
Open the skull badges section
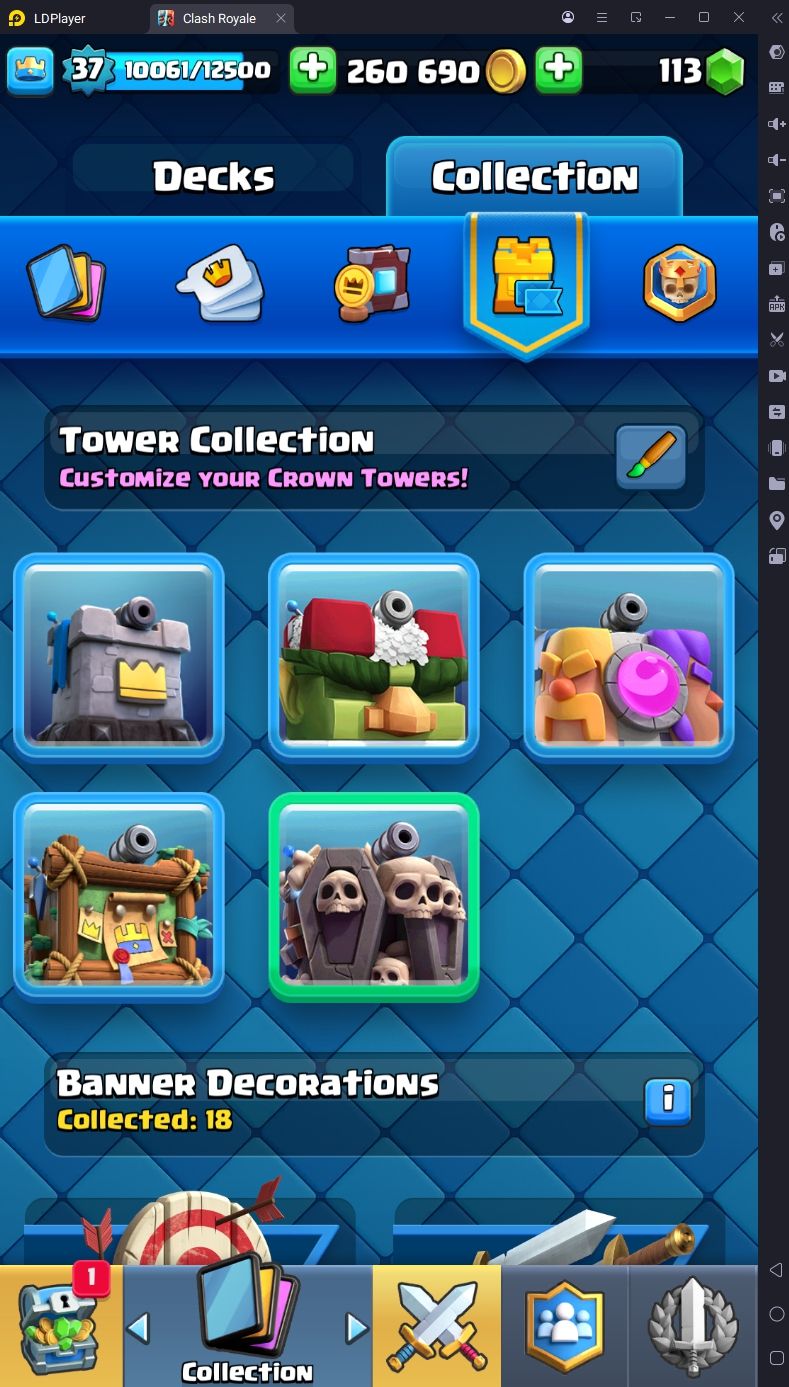679,281
